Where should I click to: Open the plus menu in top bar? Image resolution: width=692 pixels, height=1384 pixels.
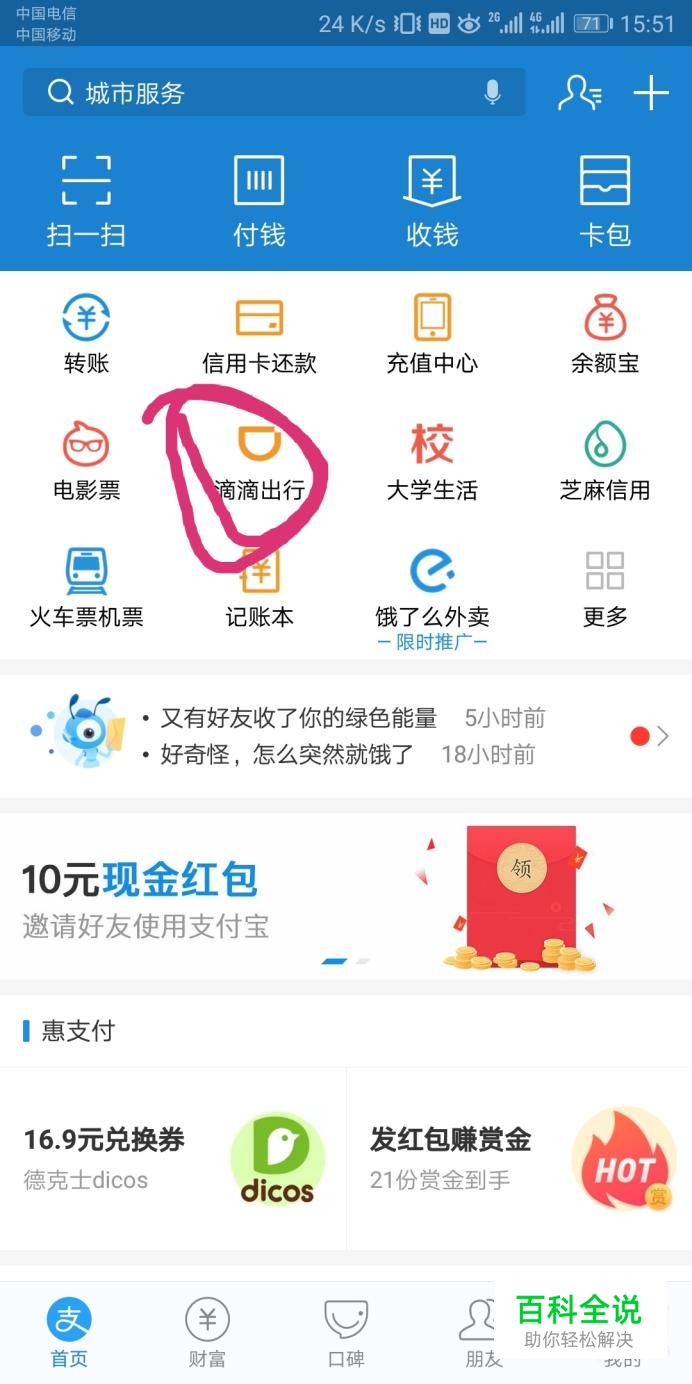coord(651,93)
